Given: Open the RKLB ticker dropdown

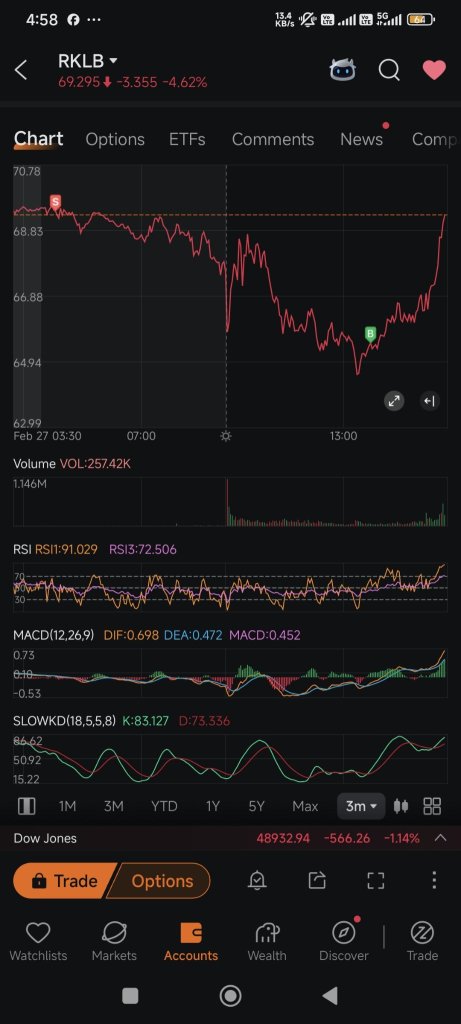Looking at the screenshot, I should [87, 61].
